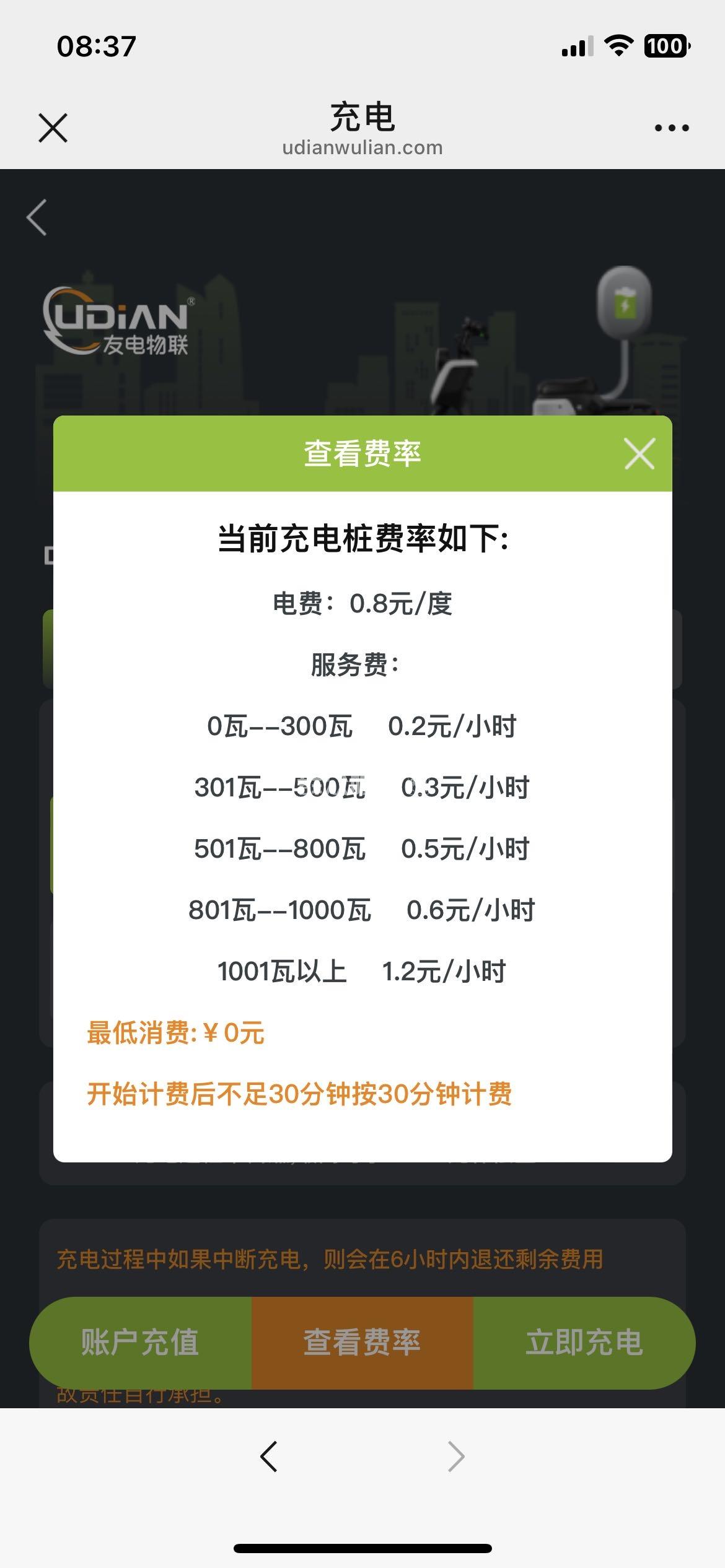This screenshot has height=1568, width=725.
Task: Tap the 查看费率 button in the bottom bar
Action: [362, 1343]
